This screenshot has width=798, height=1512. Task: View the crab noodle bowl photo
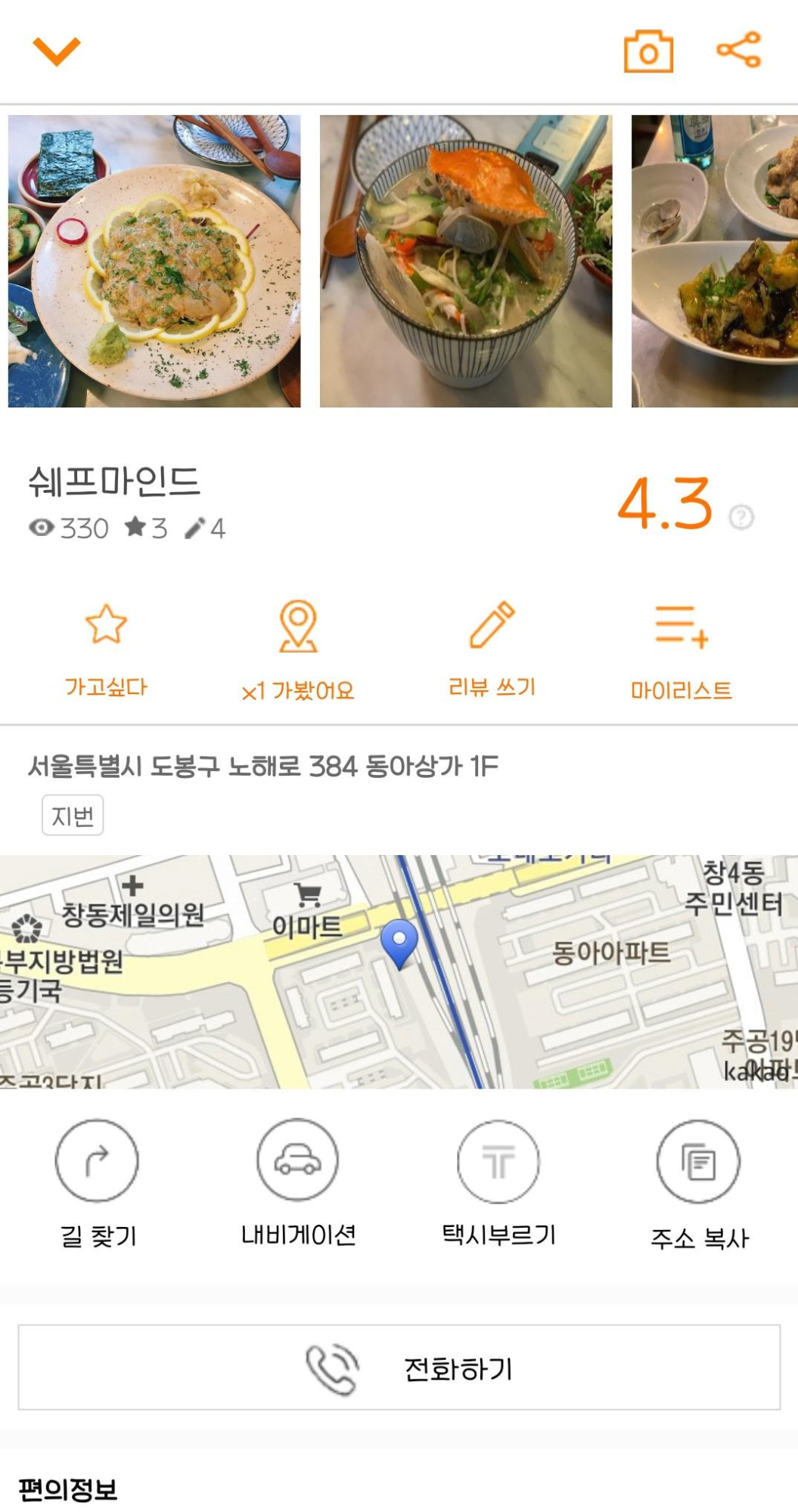pos(466,261)
